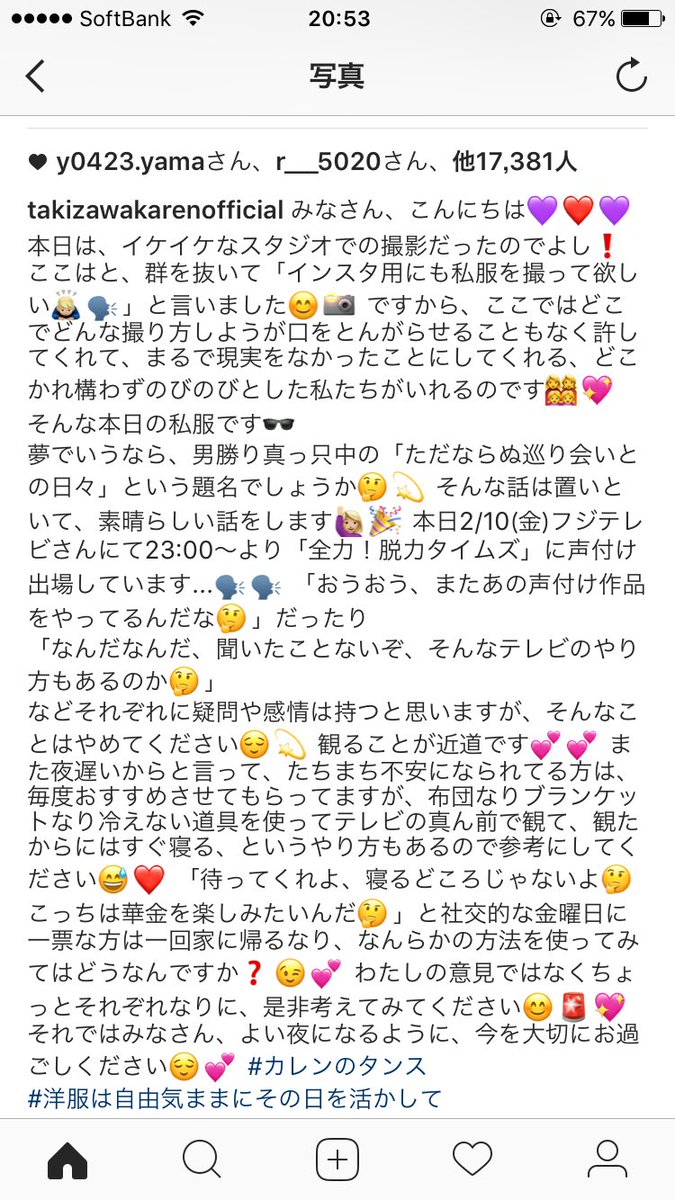Open hashtag #洋服は自由気ままにその日を活かして
The image size is (675, 1200).
click(235, 1098)
